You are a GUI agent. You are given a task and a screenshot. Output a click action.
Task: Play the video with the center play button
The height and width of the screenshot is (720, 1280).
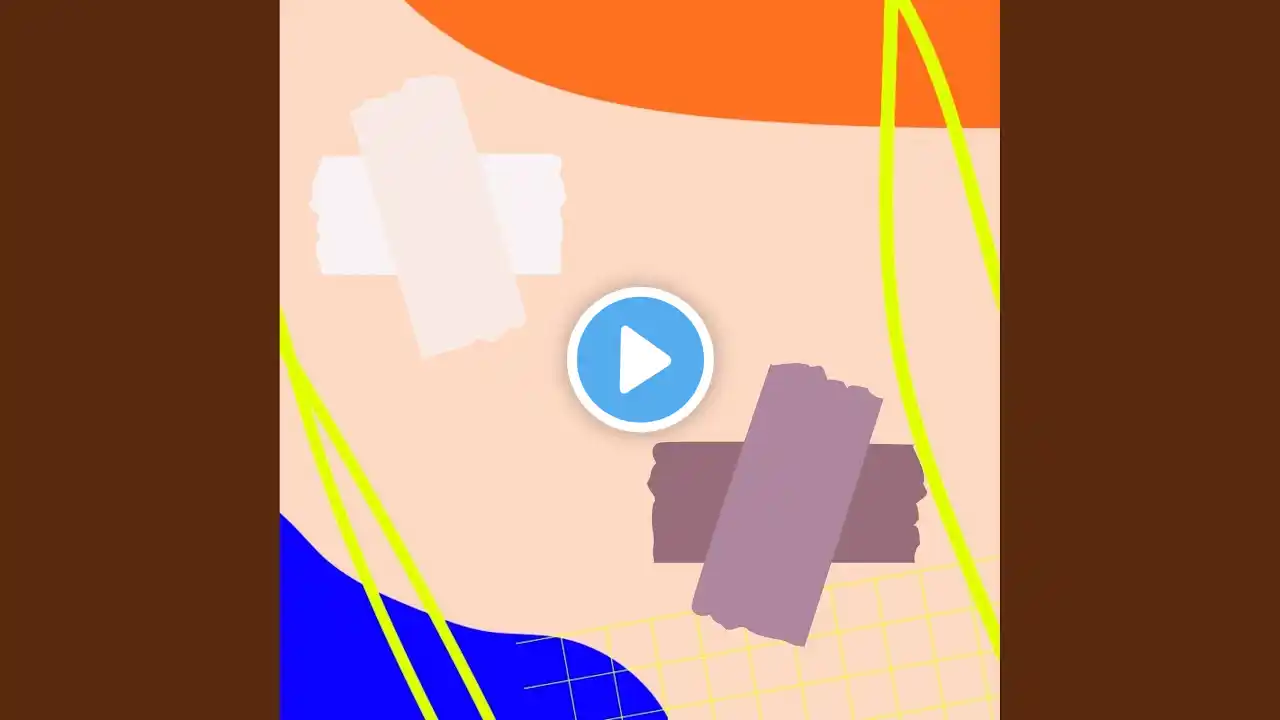[640, 359]
